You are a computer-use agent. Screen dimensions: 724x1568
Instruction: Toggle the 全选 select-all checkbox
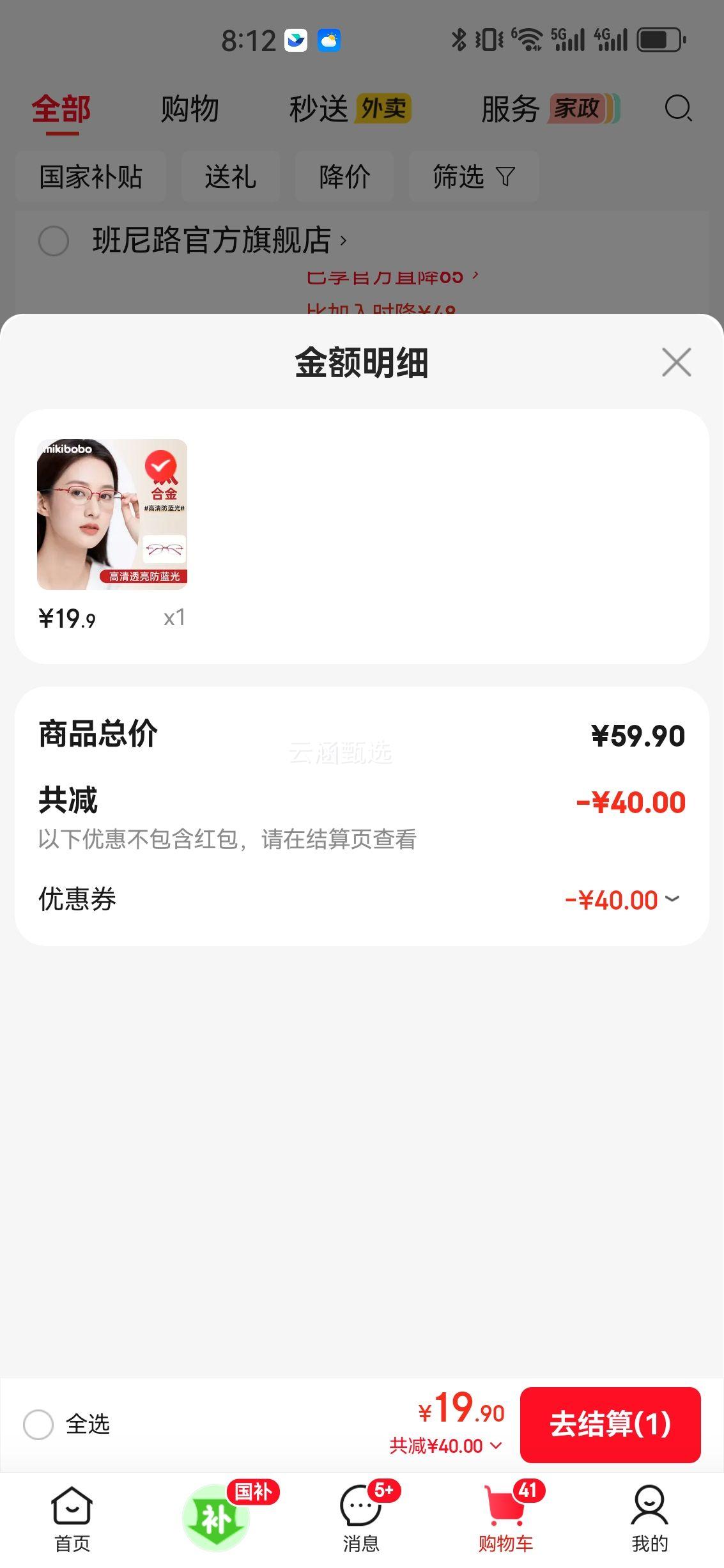tap(38, 1424)
